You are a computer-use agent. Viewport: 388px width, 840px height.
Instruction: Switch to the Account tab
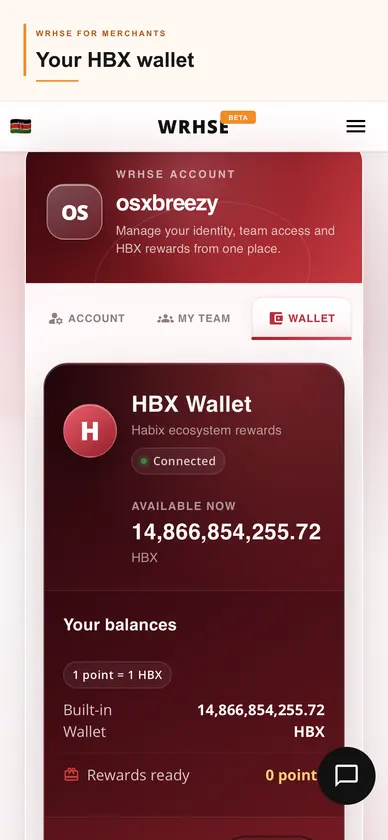coord(87,318)
